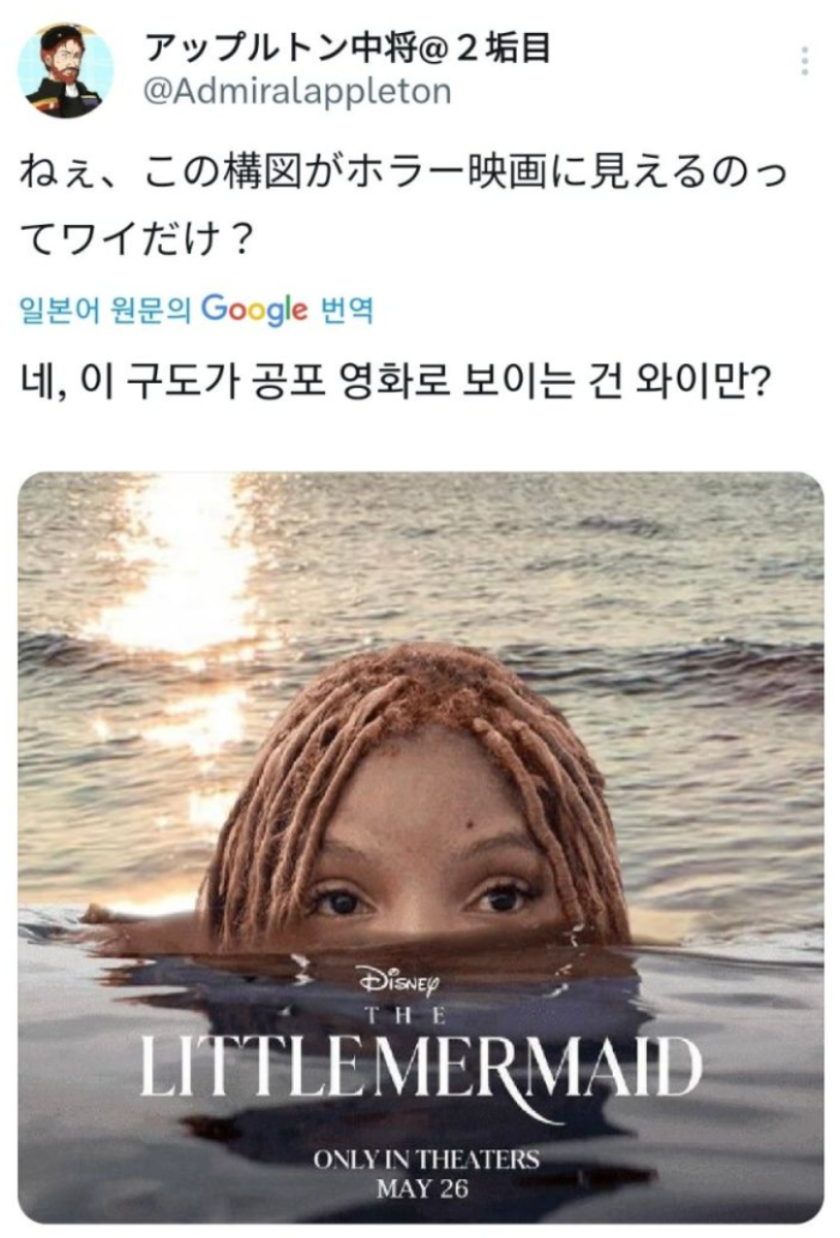840x1238 pixels.
Task: Open the Little Mermaid poster image
Action: (420, 845)
